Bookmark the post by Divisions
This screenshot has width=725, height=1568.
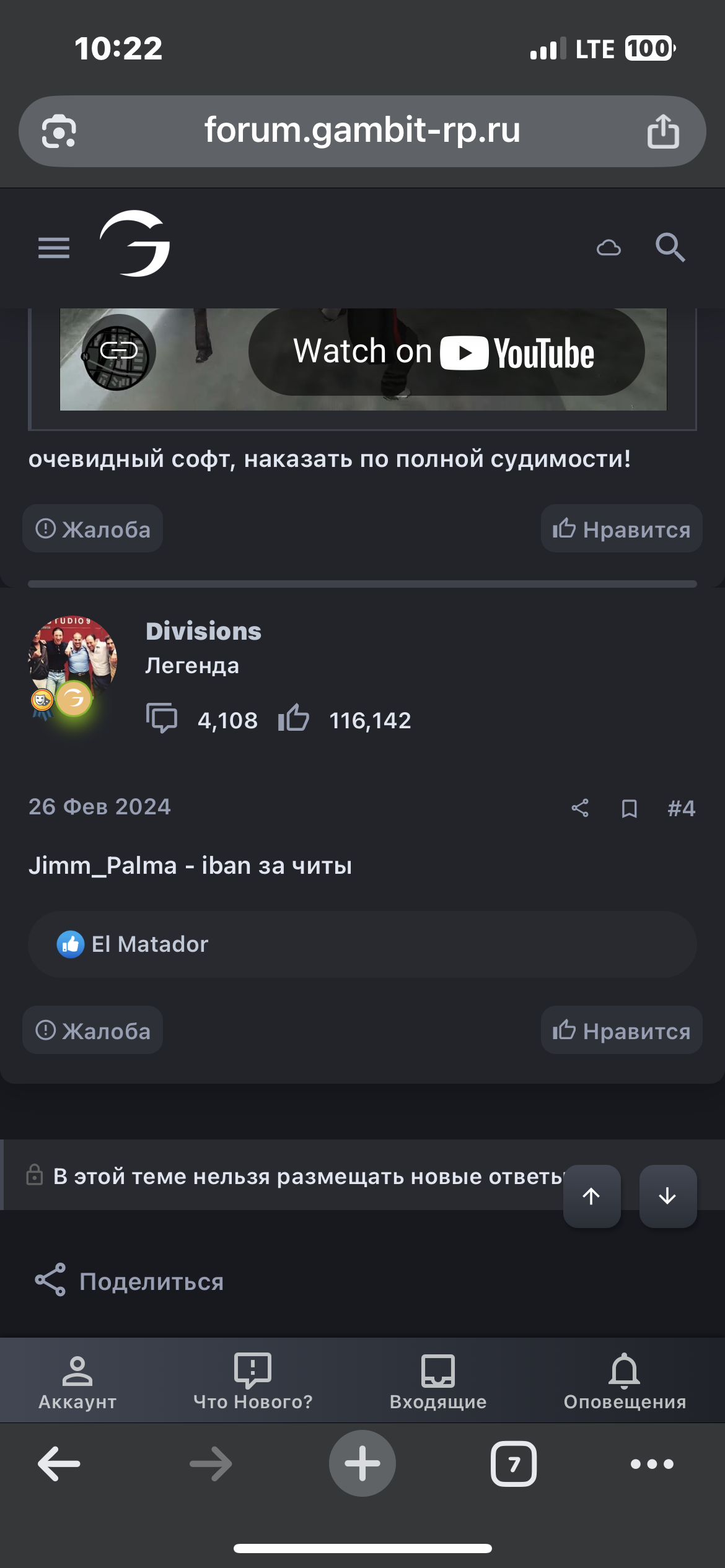click(629, 808)
